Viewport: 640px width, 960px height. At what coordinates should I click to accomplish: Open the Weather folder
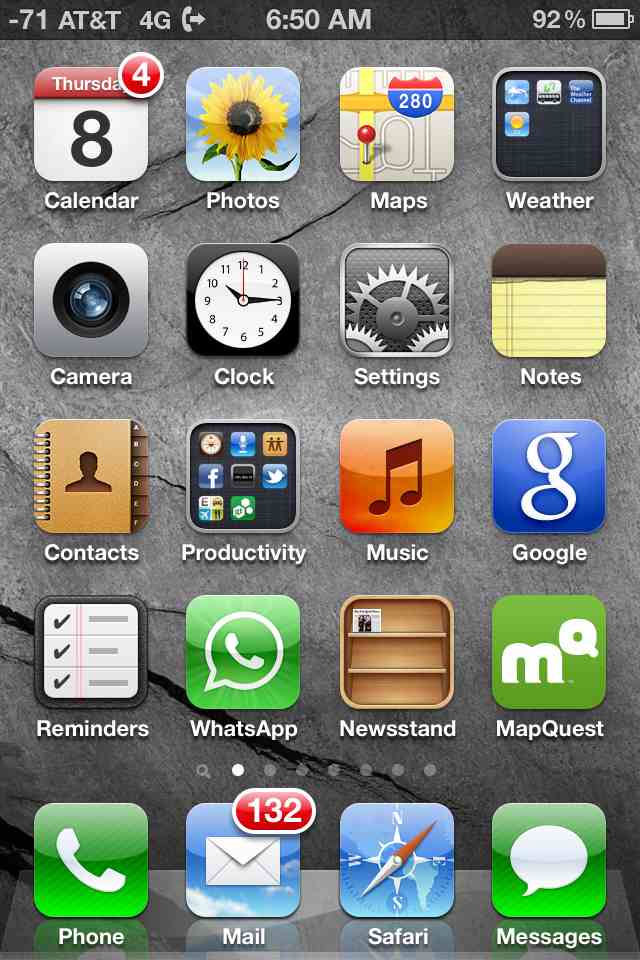coord(549,125)
